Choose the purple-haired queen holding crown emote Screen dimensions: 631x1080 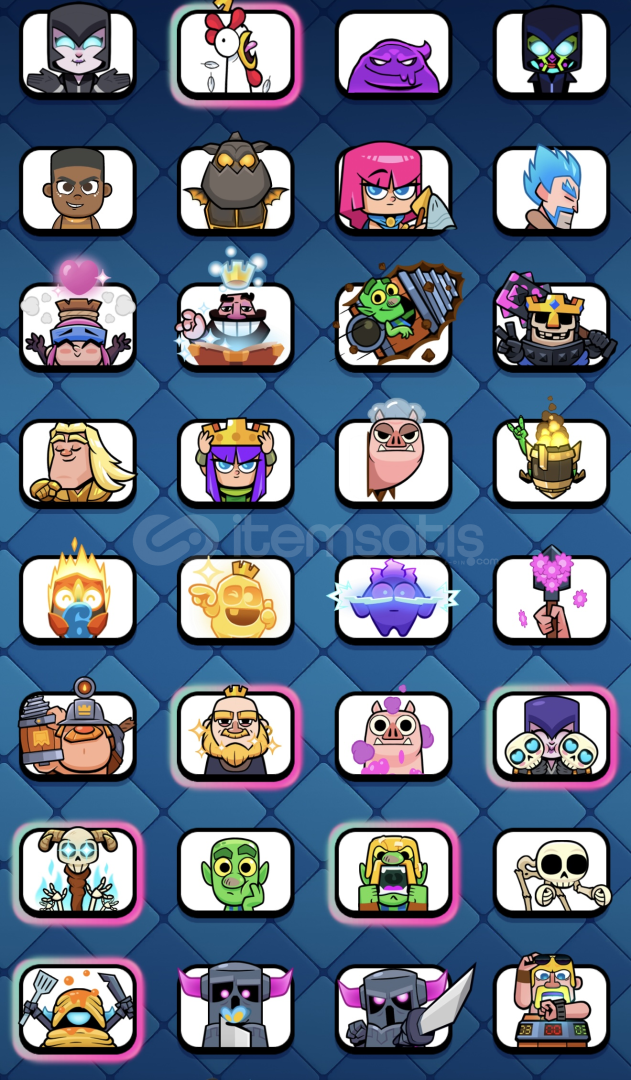tap(236, 461)
